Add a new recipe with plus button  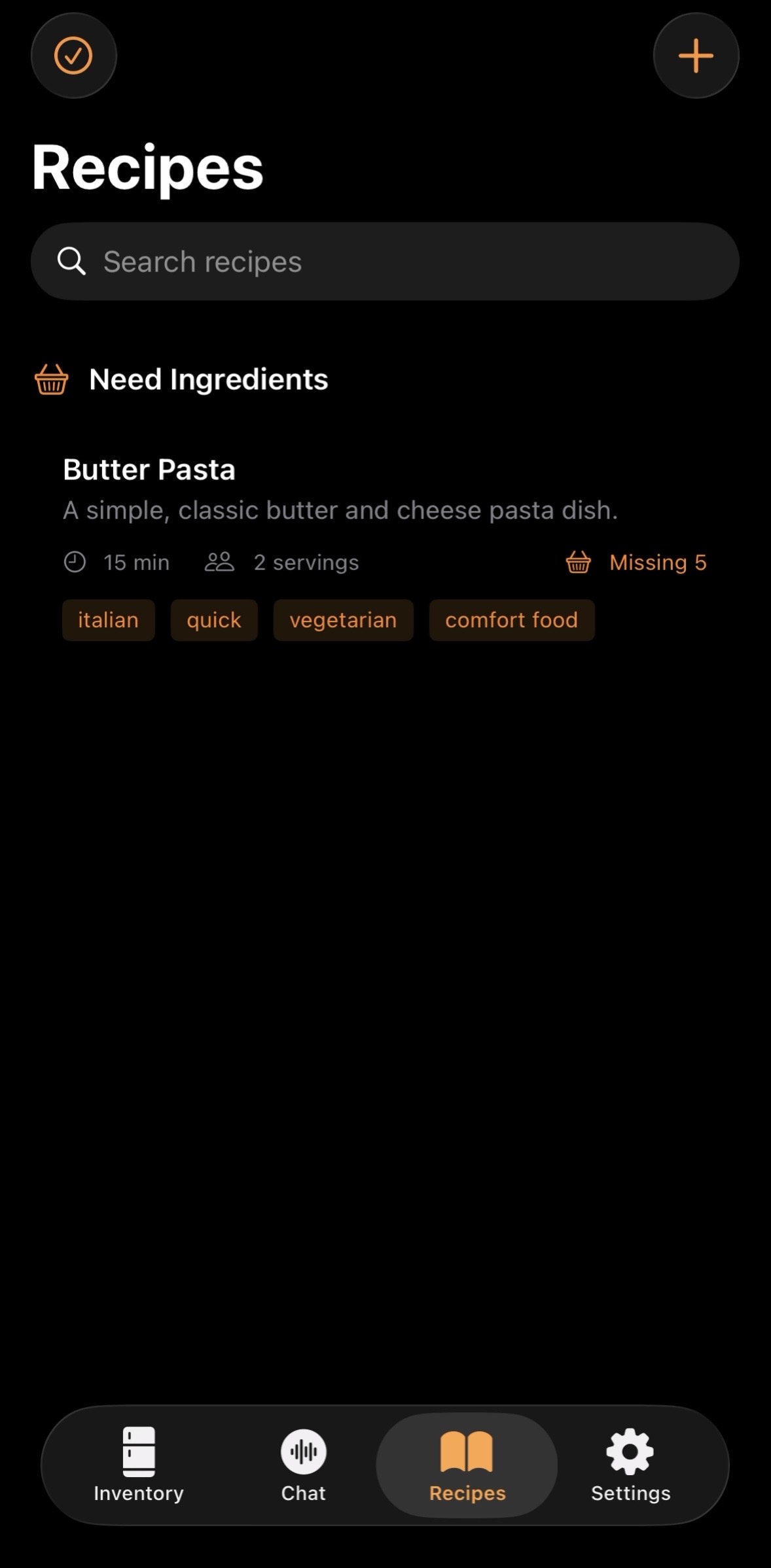tap(696, 56)
